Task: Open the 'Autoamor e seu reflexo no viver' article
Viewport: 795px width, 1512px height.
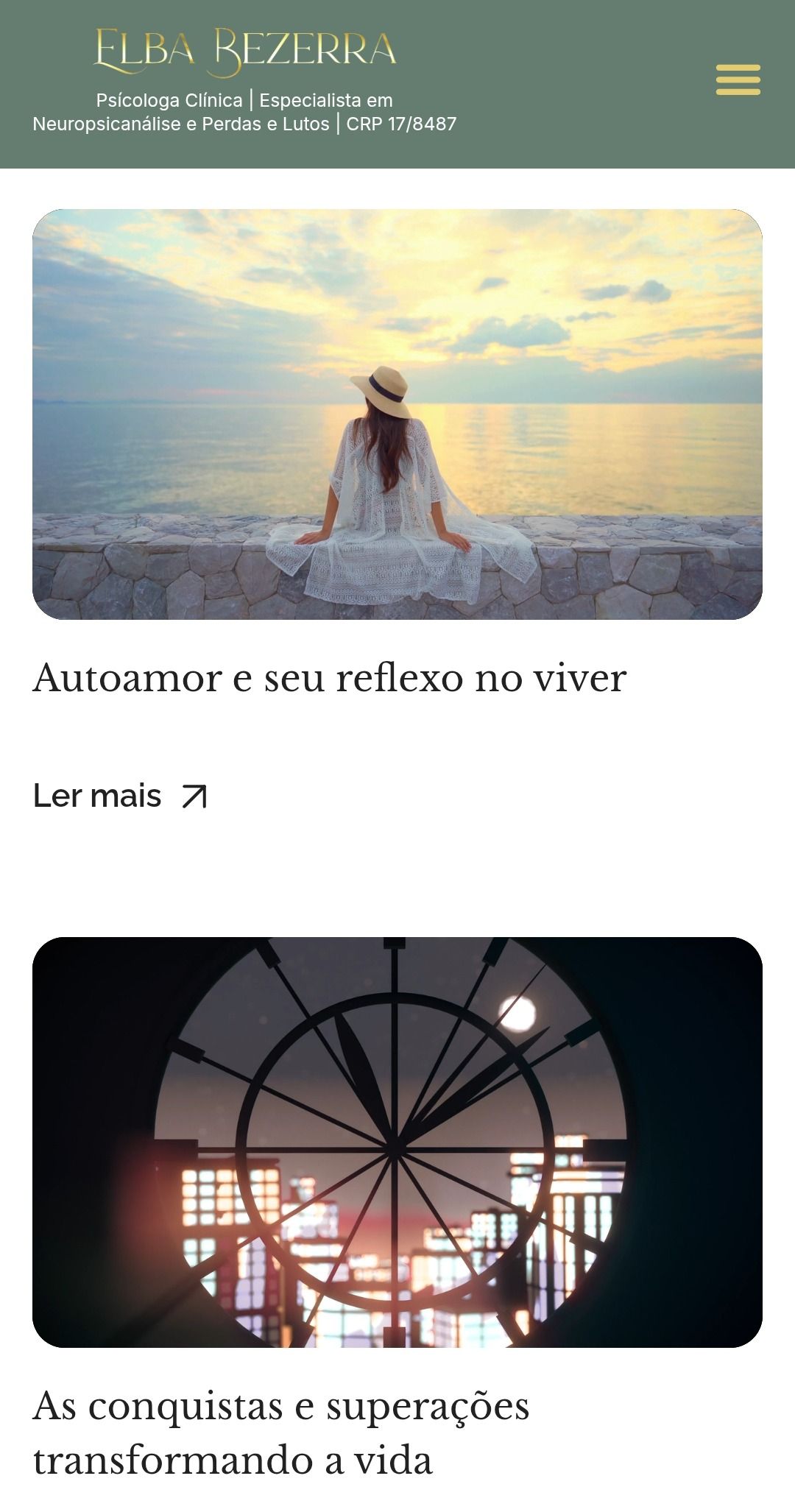Action: tap(329, 677)
